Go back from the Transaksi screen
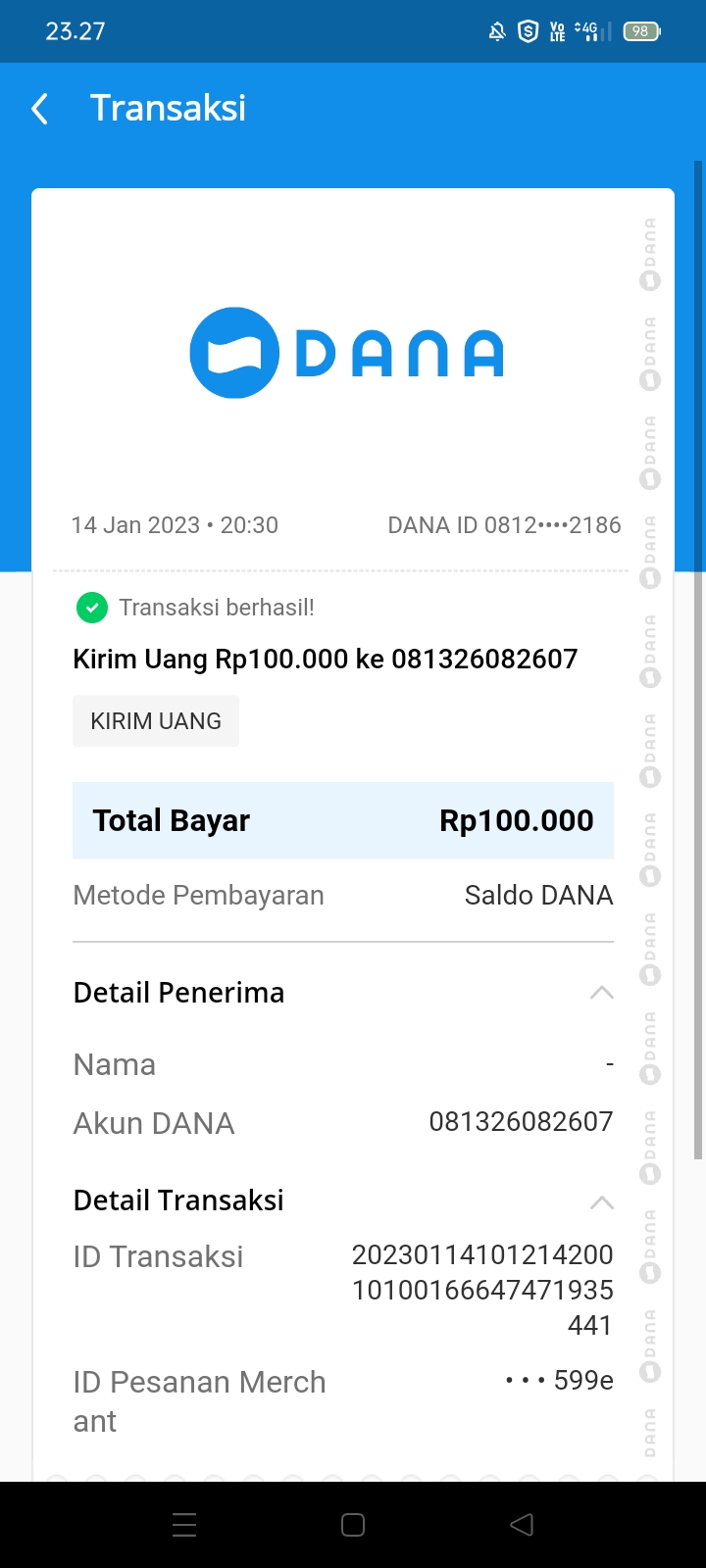This screenshot has width=706, height=1568. pos(40,109)
